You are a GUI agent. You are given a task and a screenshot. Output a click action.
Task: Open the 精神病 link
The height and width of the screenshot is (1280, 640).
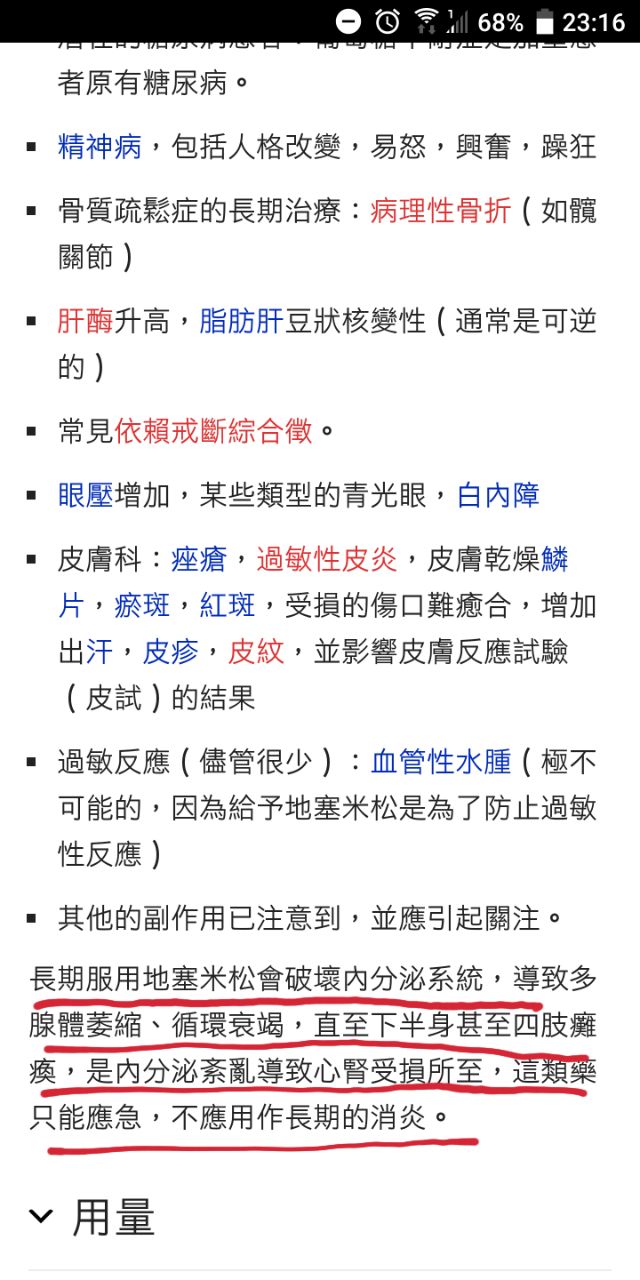pyautogui.click(x=100, y=147)
